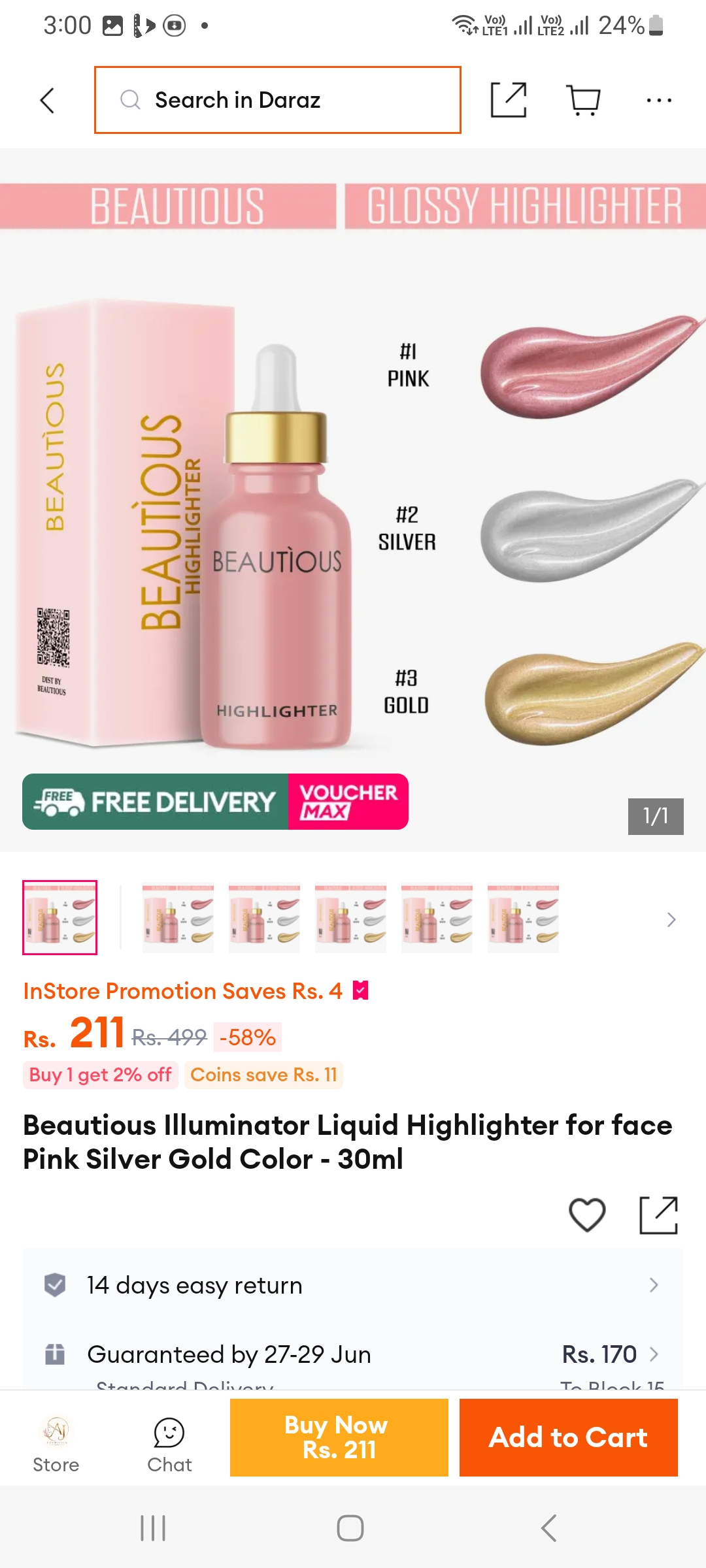Open the main product image
Screen dimensions: 706x1568
[x=353, y=500]
